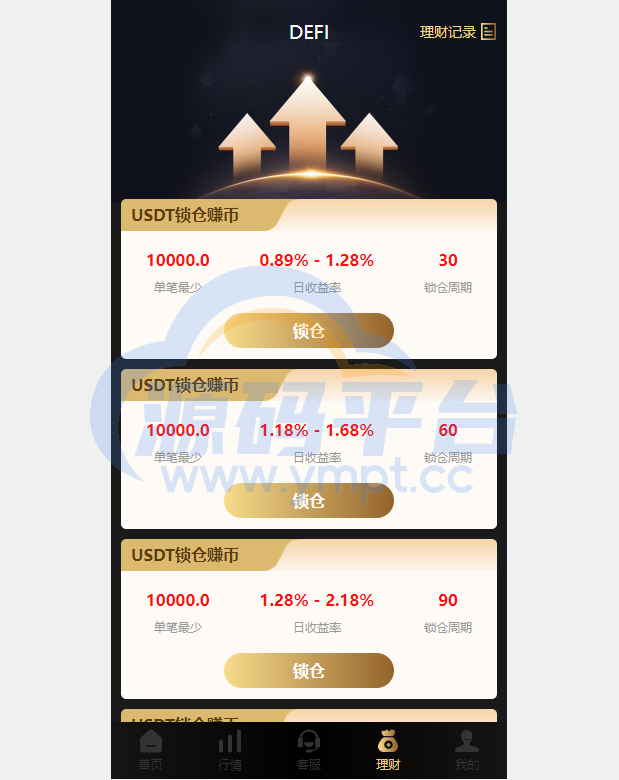Viewport: 619px width, 780px height.
Task: Open 理财记录 records
Action: pos(457,32)
